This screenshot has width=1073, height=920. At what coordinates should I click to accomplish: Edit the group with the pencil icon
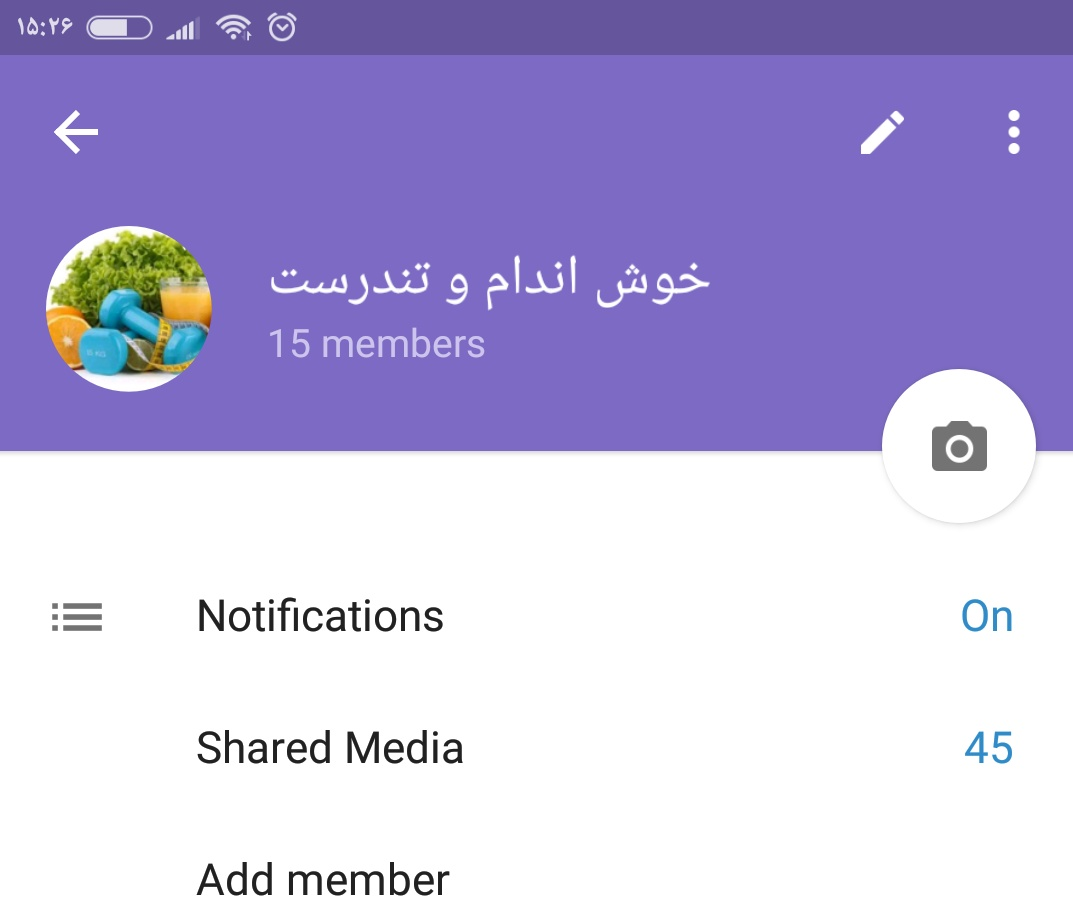[x=882, y=133]
